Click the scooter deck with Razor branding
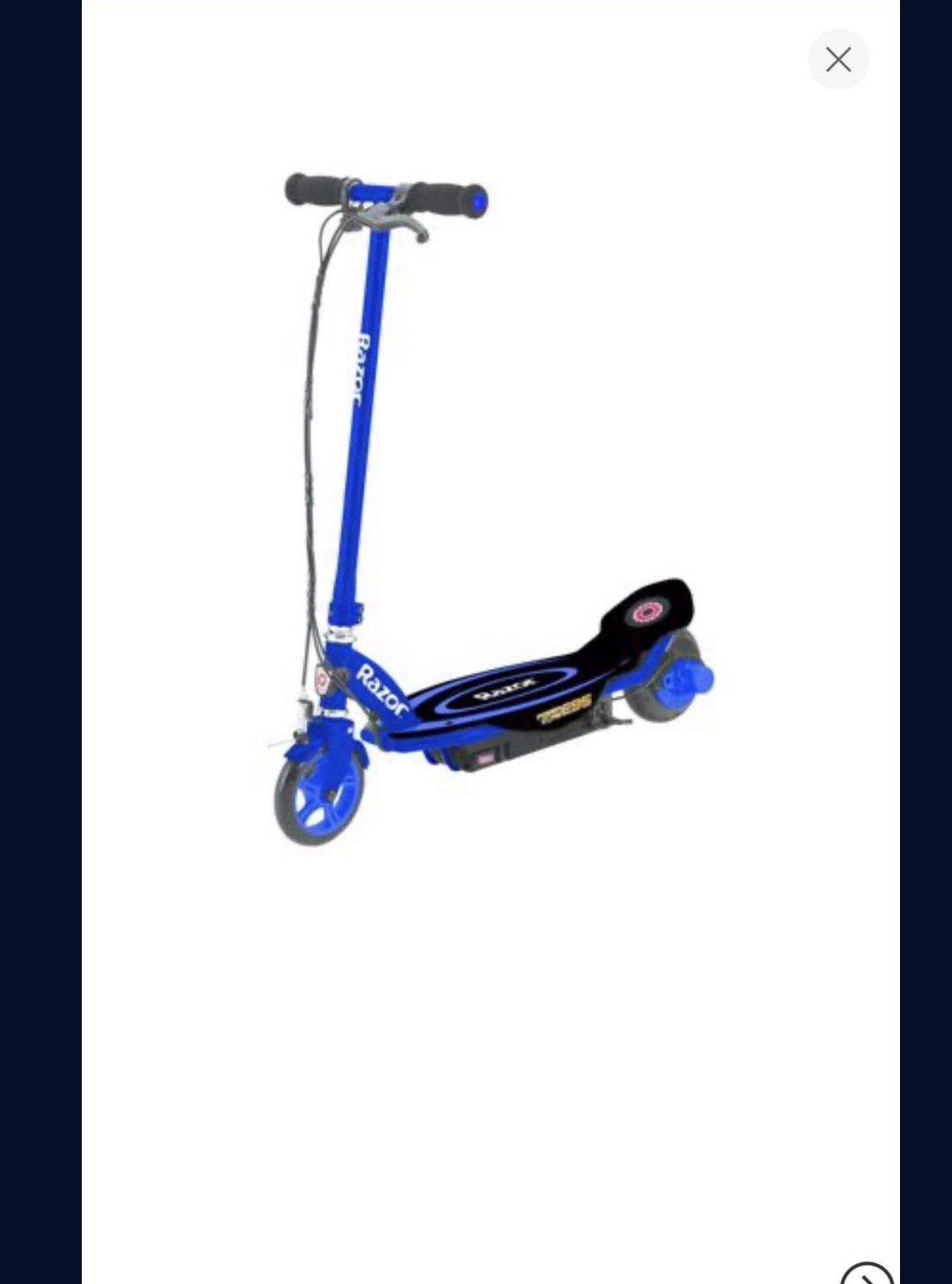This screenshot has width=952, height=1284. [505, 692]
